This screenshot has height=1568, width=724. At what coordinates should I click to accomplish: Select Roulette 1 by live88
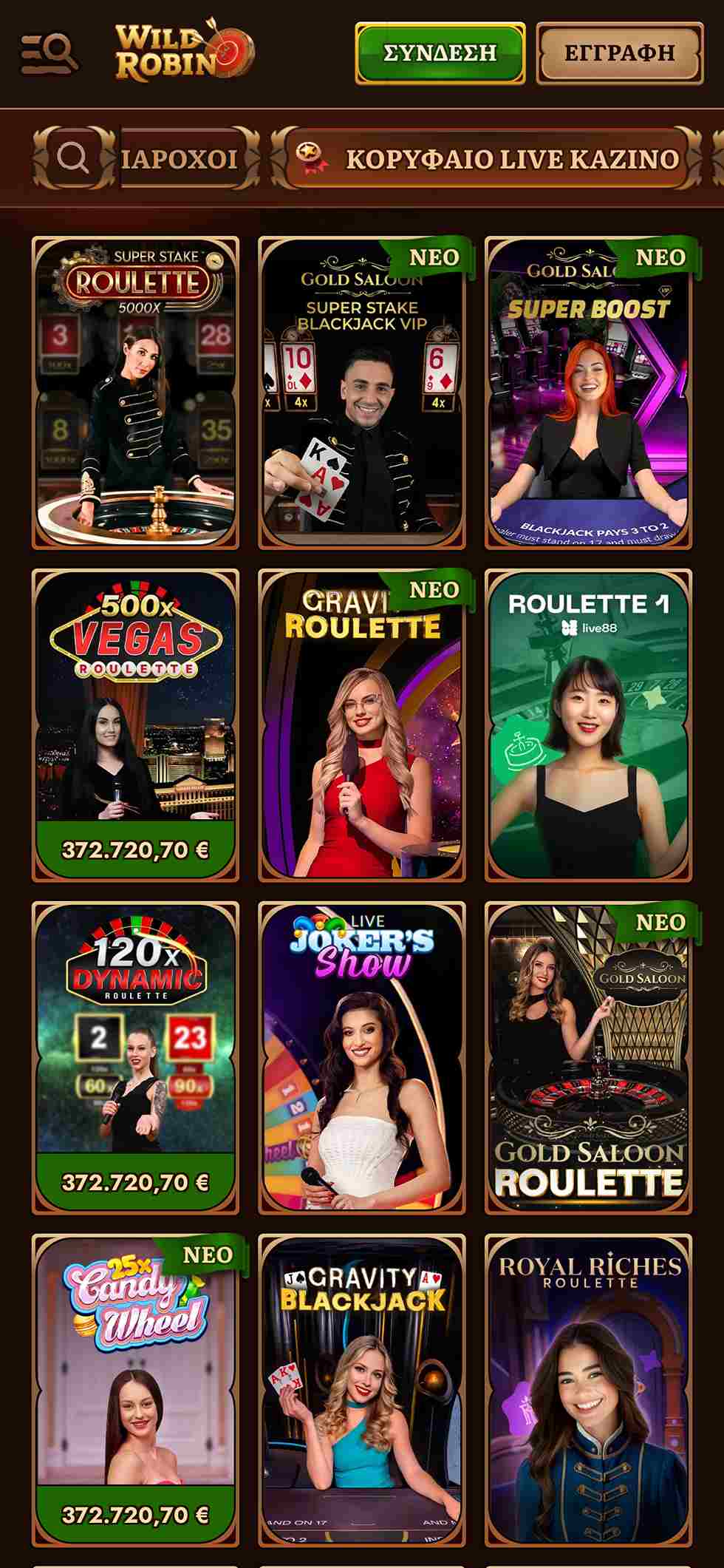[588, 724]
